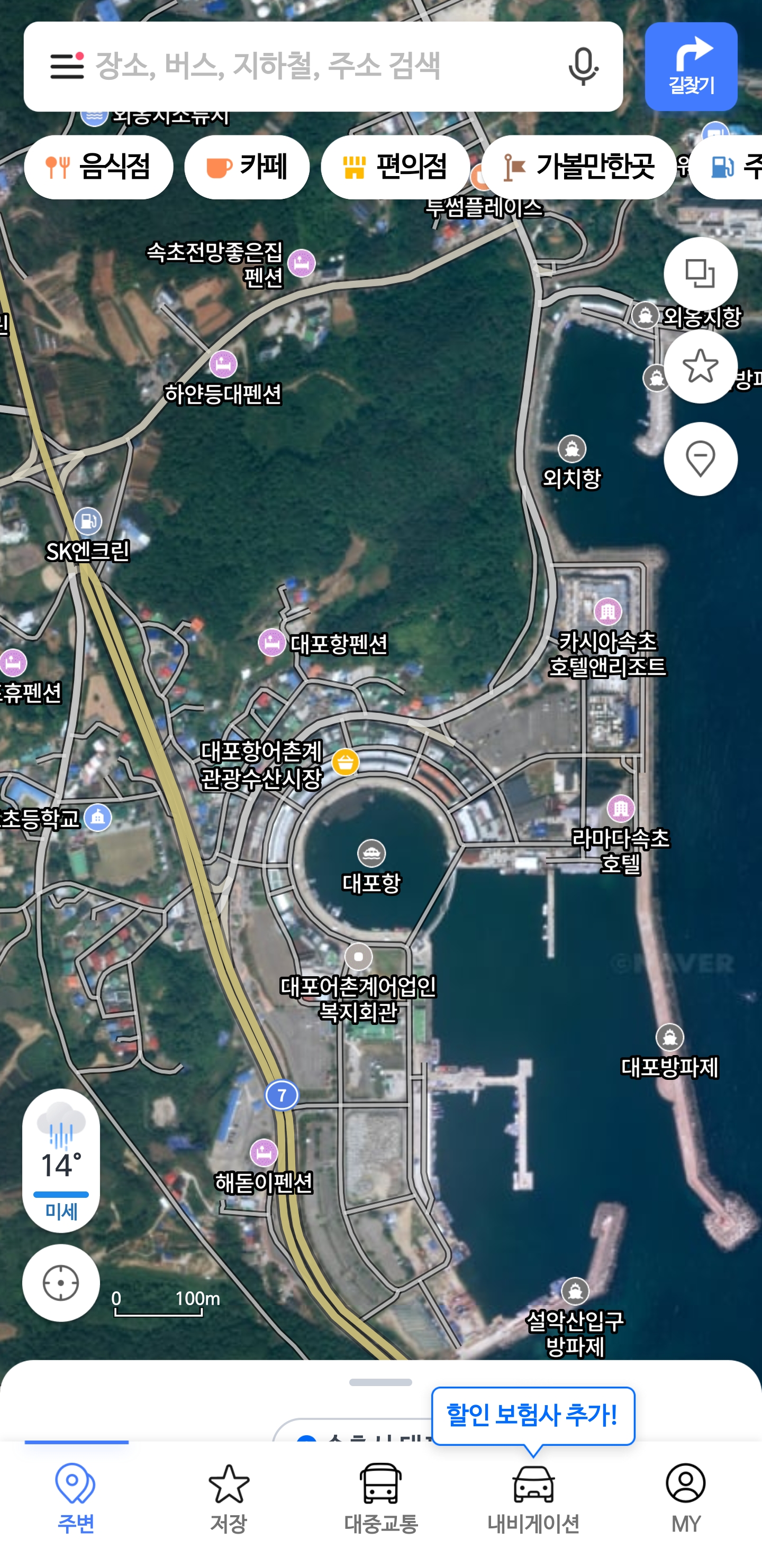
Task: Open 대포항 marker on the map
Action: click(371, 854)
